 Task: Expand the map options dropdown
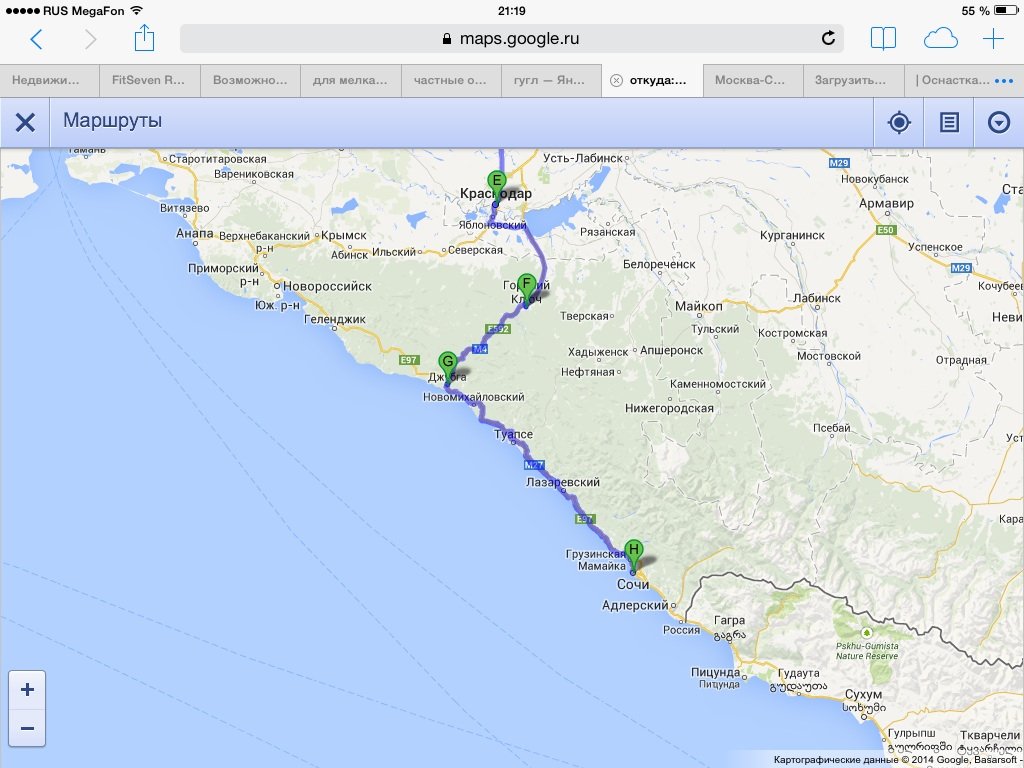click(x=998, y=122)
